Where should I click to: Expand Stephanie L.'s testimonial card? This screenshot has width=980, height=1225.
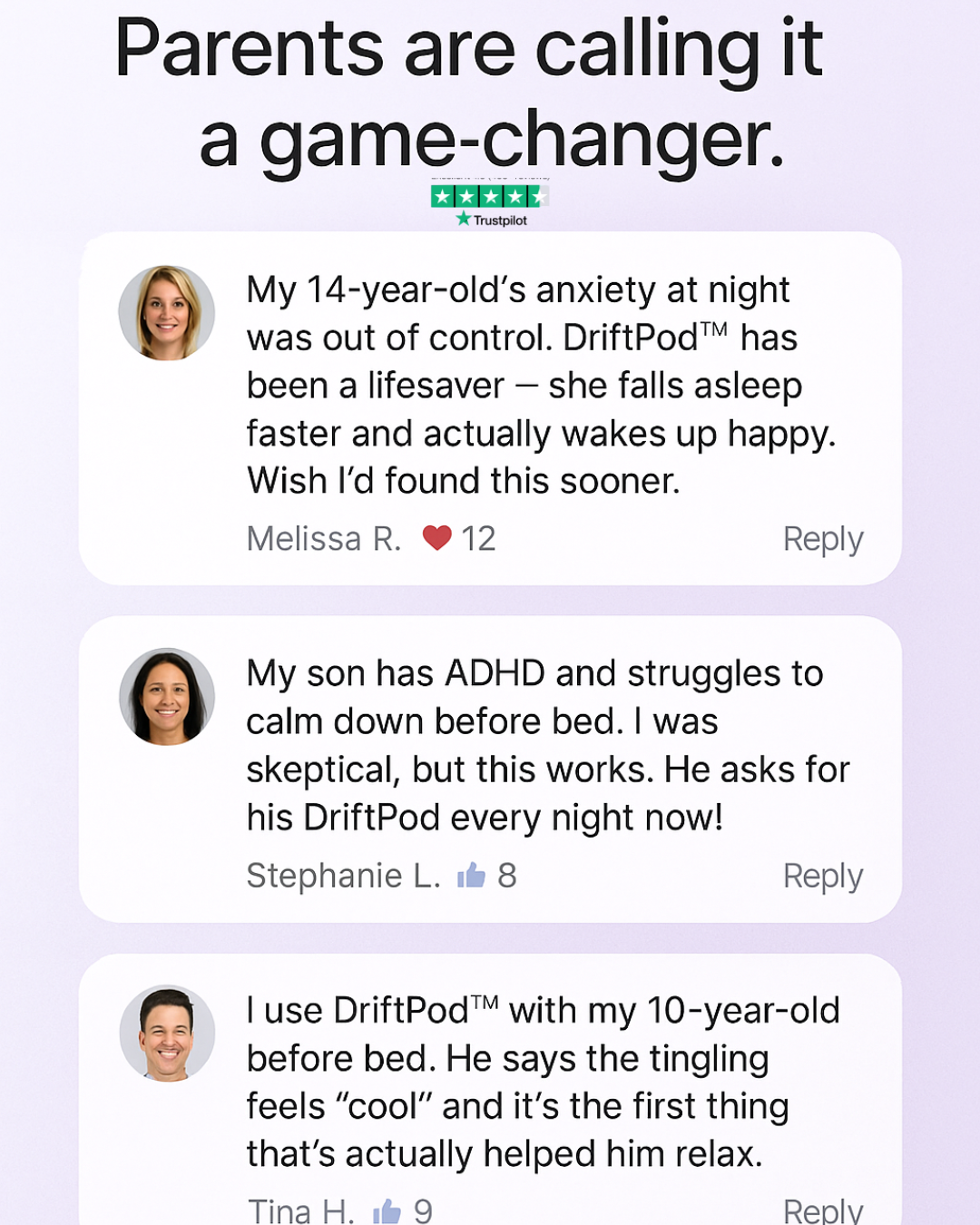490,767
